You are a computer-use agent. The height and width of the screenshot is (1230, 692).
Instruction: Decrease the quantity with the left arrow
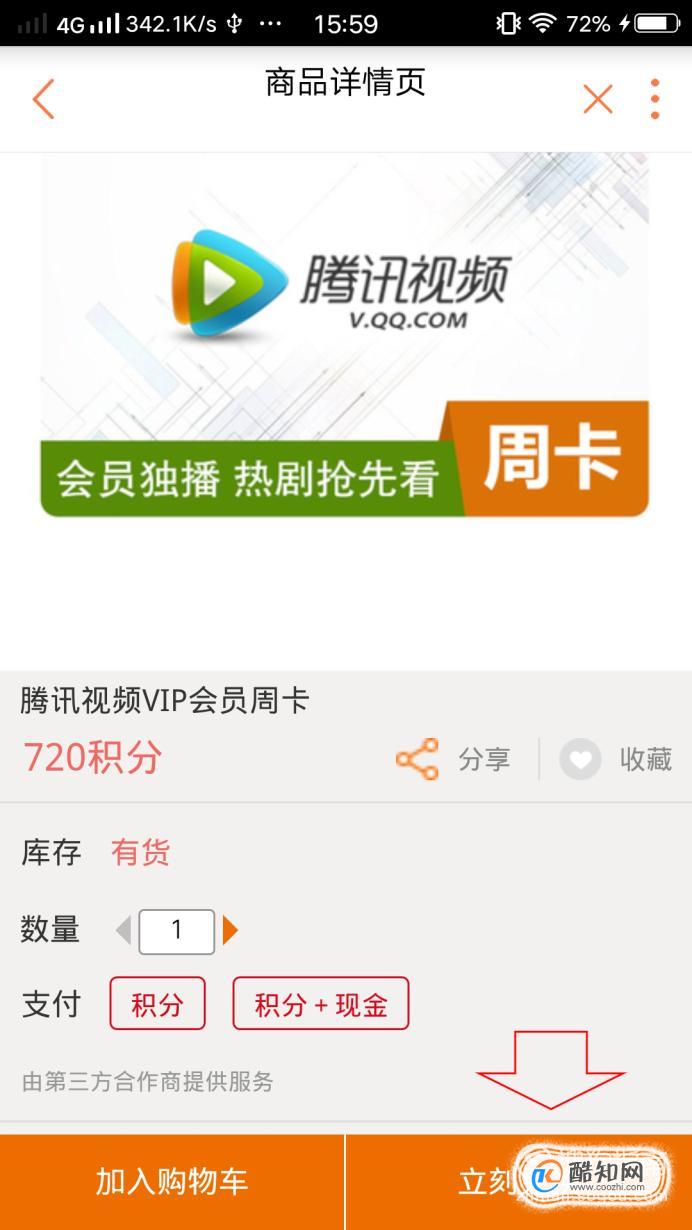click(x=123, y=931)
